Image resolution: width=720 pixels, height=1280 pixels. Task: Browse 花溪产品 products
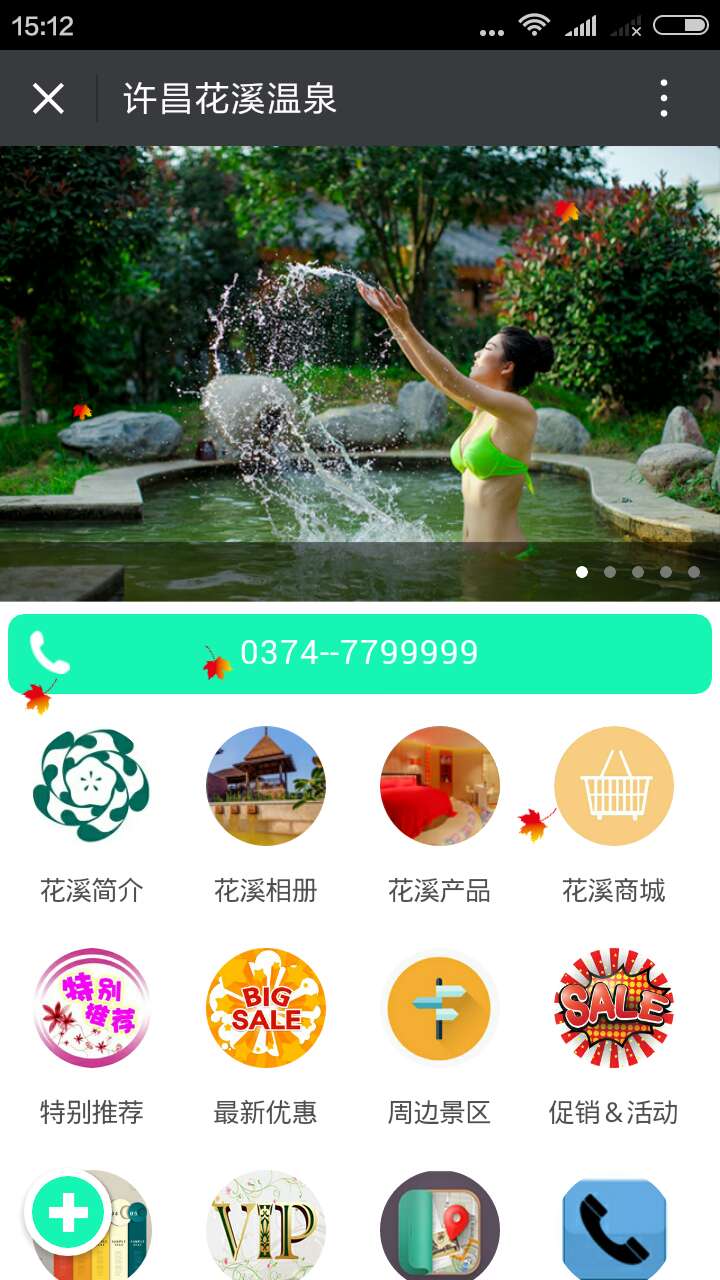(x=439, y=786)
